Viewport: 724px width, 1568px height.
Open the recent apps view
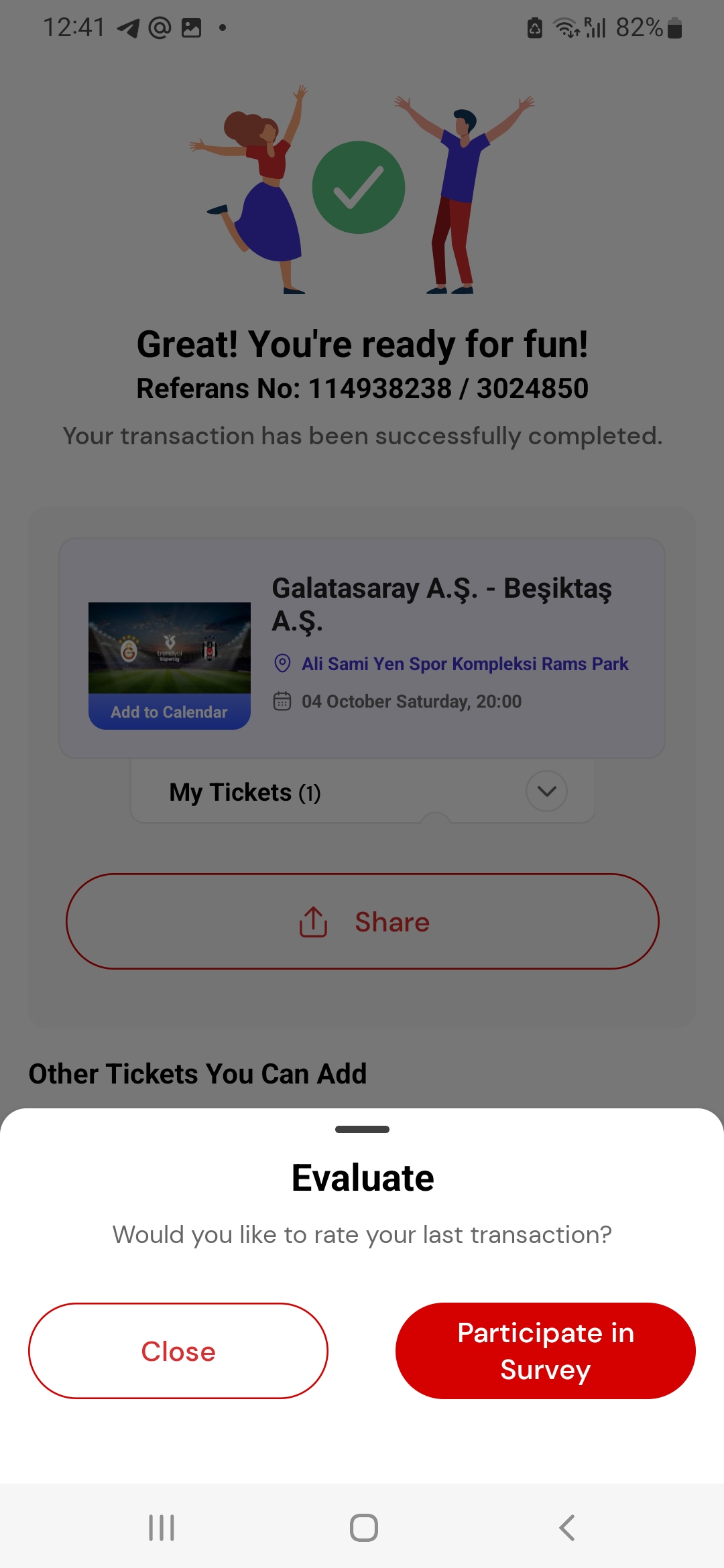coord(162,1528)
